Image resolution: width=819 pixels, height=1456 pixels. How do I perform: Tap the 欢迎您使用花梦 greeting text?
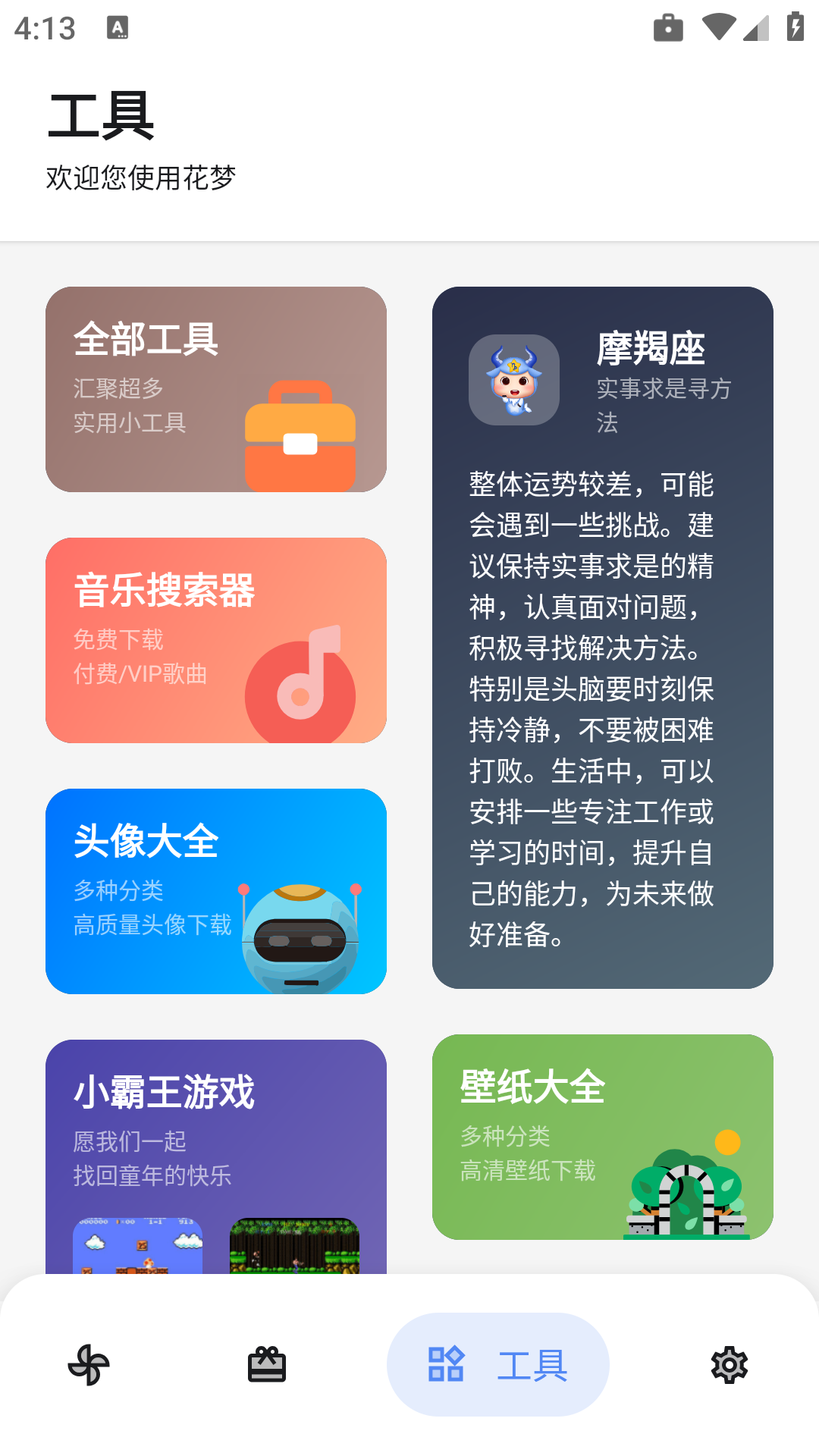(141, 179)
